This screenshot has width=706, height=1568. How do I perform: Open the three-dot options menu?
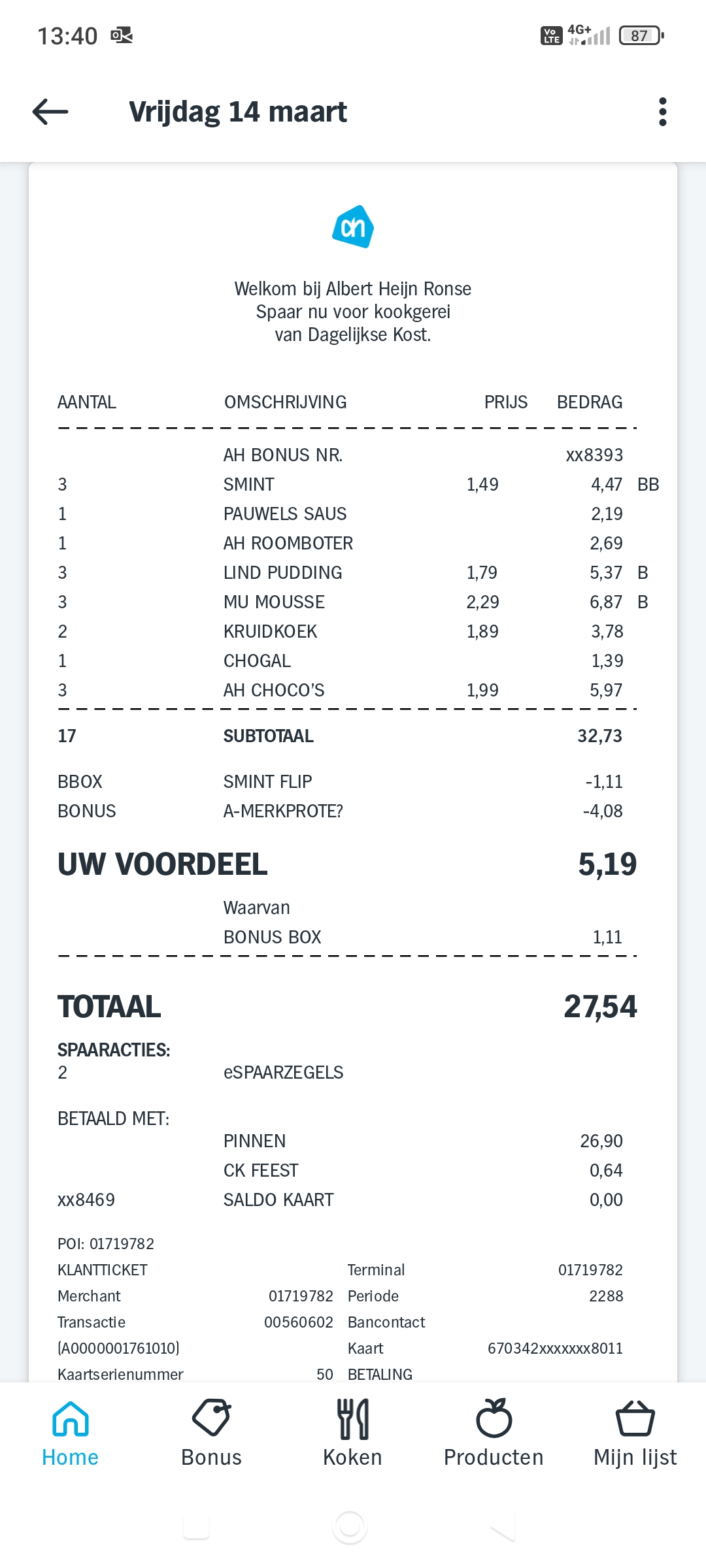point(663,111)
